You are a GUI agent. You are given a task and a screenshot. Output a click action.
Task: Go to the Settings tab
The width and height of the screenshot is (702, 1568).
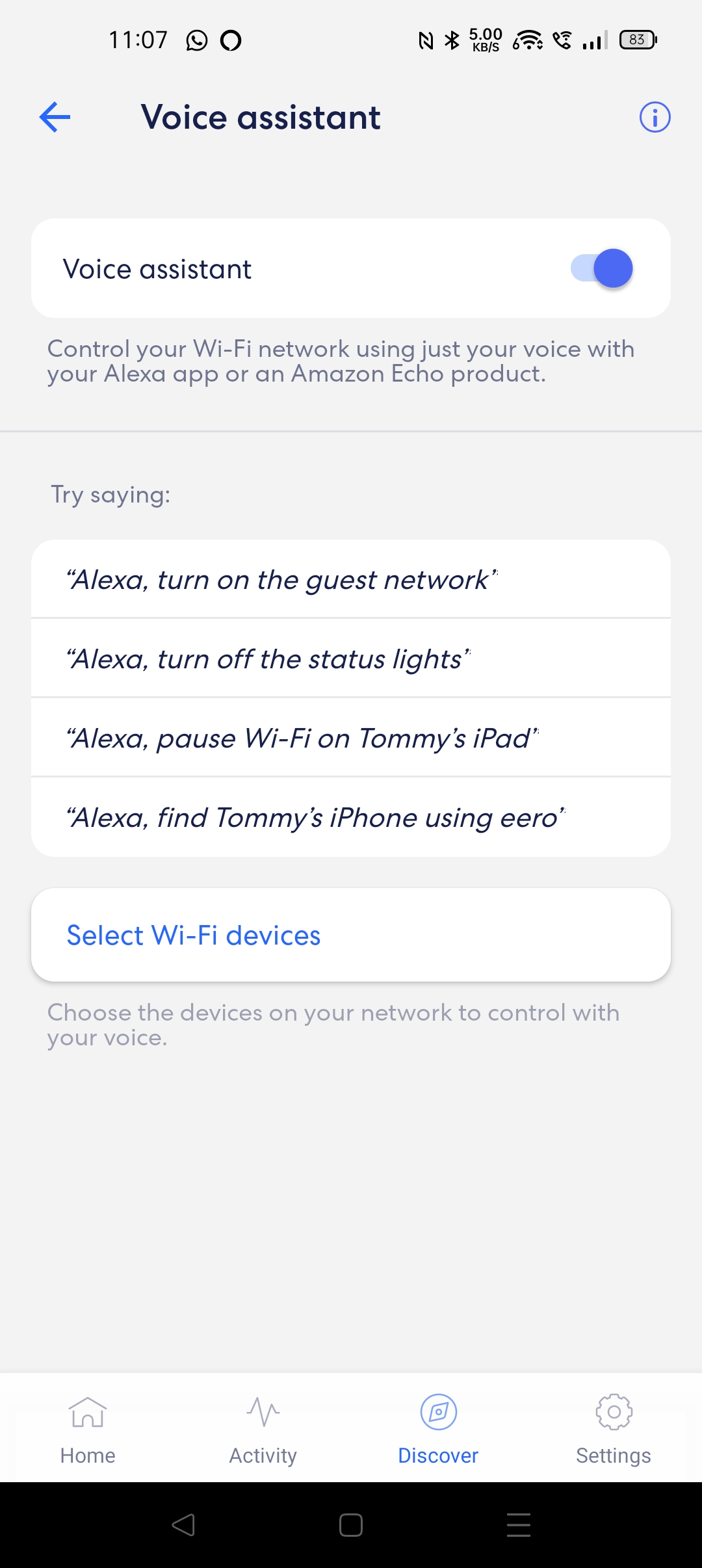(614, 1429)
